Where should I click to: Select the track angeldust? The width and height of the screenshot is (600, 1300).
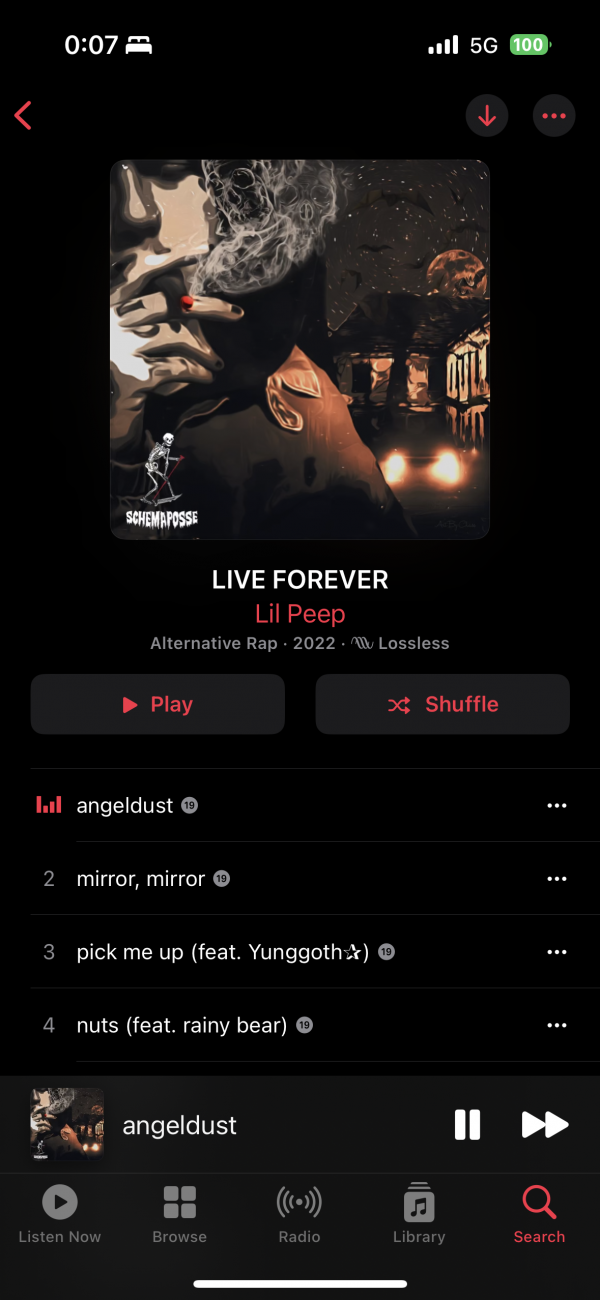pyautogui.click(x=125, y=806)
